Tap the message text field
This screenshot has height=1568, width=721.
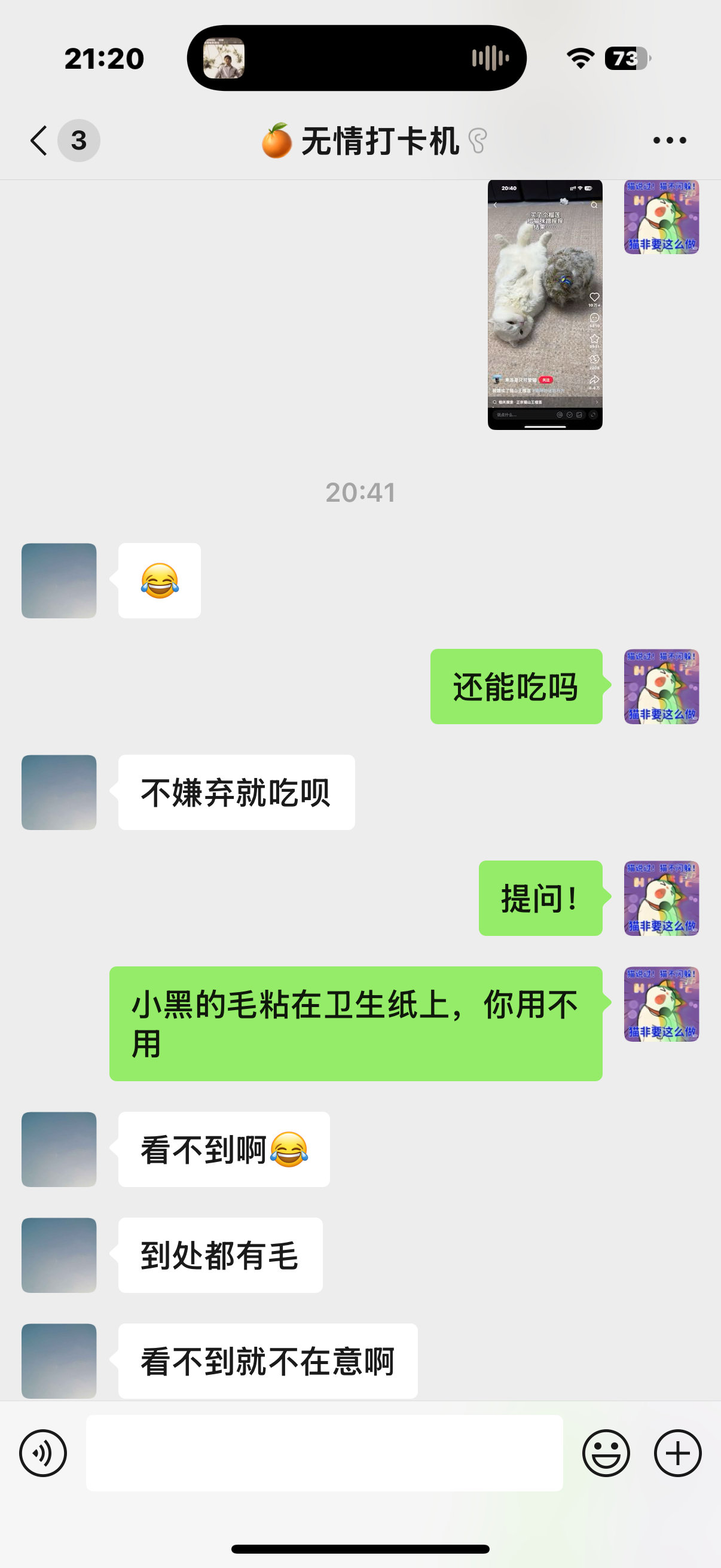[x=324, y=1453]
